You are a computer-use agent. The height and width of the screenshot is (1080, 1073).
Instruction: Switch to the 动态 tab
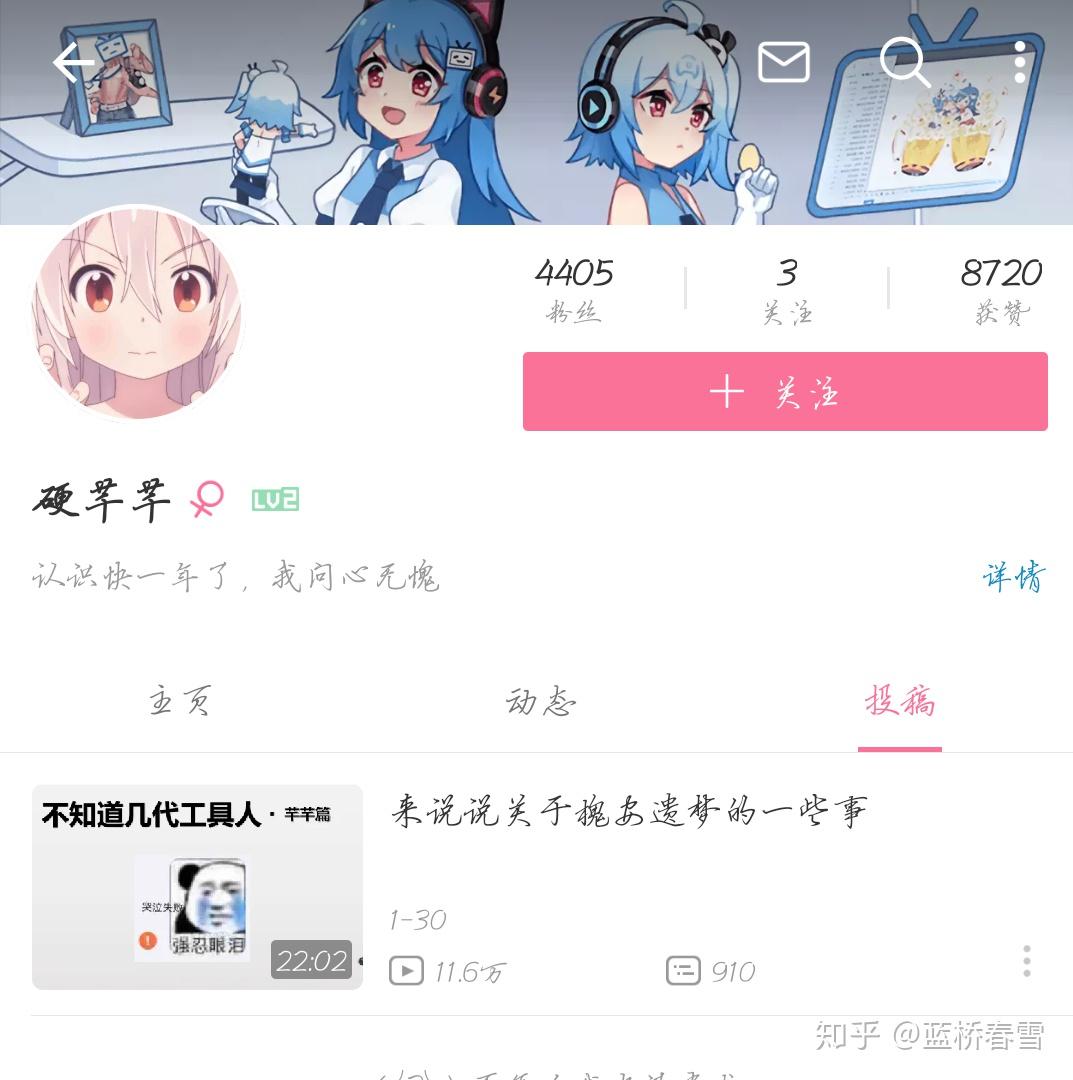pyautogui.click(x=541, y=703)
